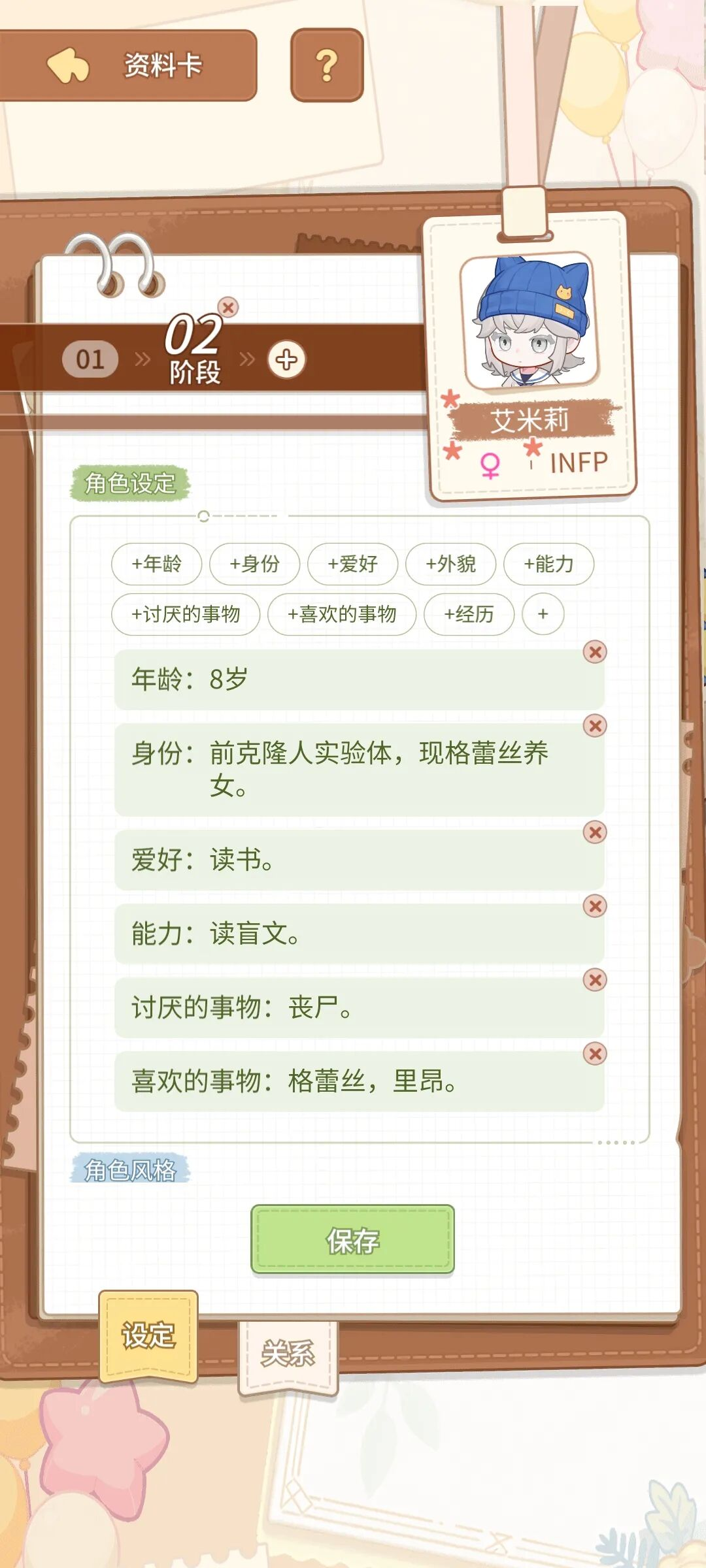Add the +讨厌的事物 chip
Viewport: 706px width, 1568px height.
coord(186,614)
